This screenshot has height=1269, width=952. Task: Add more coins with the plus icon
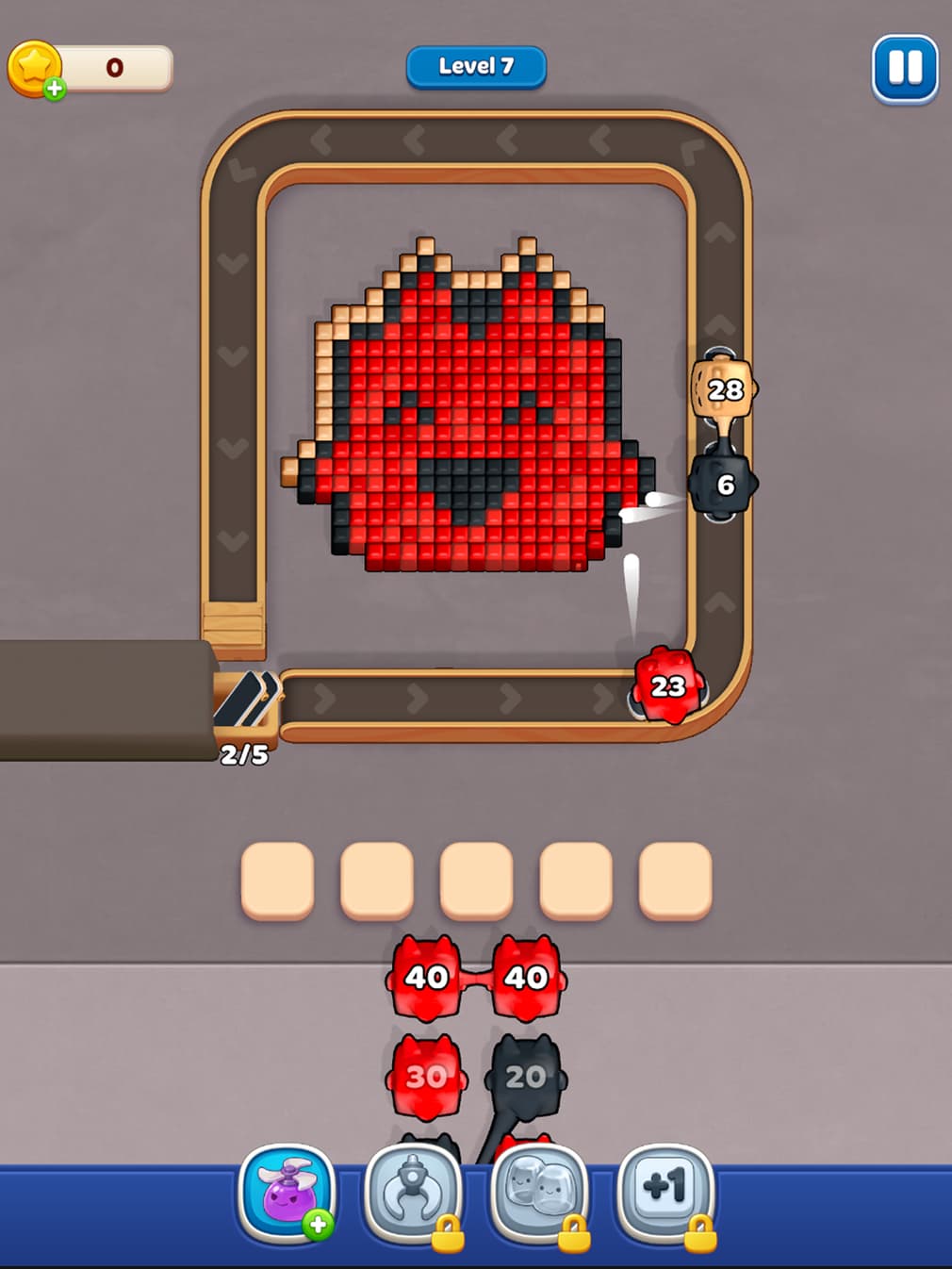point(55,90)
